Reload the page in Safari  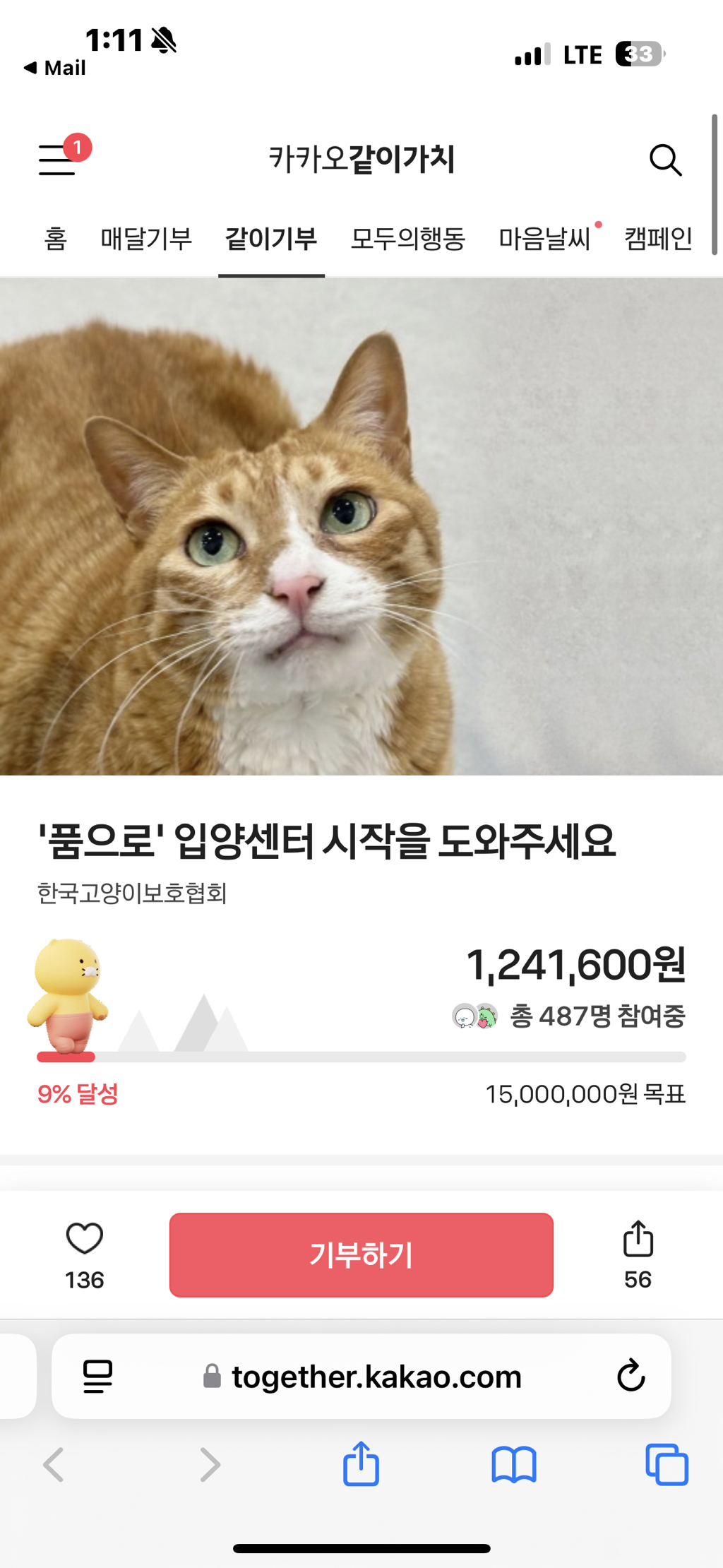[631, 1376]
